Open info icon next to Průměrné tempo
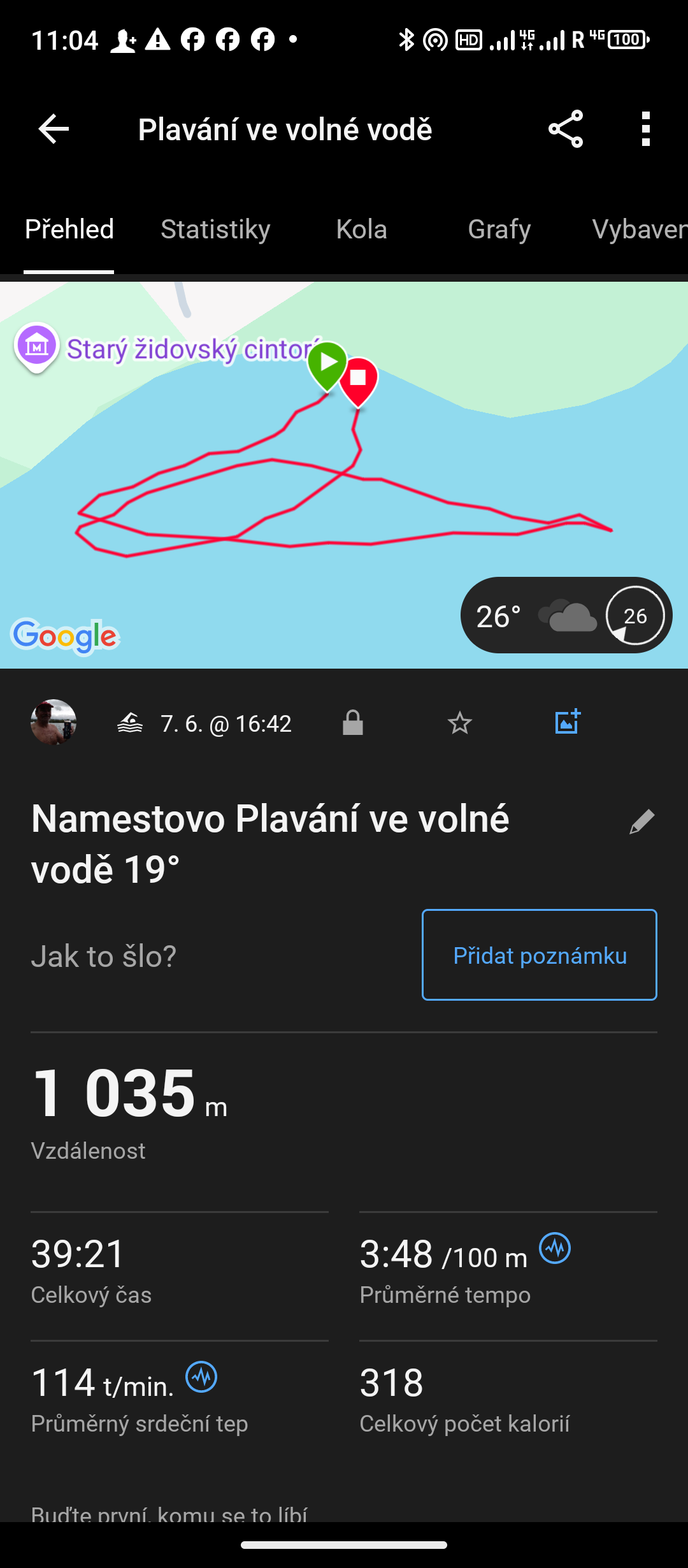The width and height of the screenshot is (688, 1568). point(555,1248)
